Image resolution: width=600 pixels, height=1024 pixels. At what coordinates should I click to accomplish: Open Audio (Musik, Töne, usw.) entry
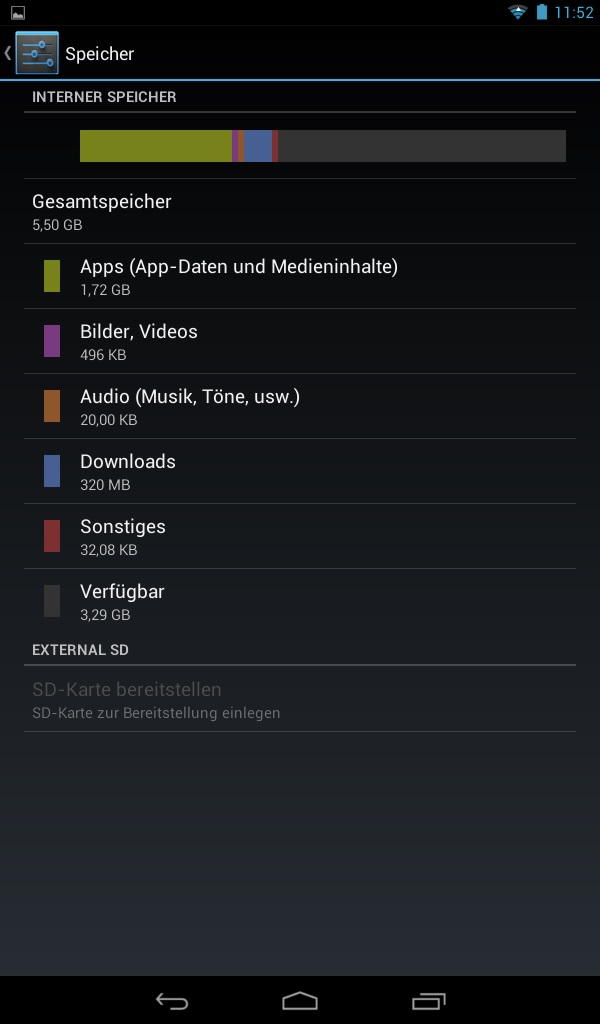click(x=300, y=406)
